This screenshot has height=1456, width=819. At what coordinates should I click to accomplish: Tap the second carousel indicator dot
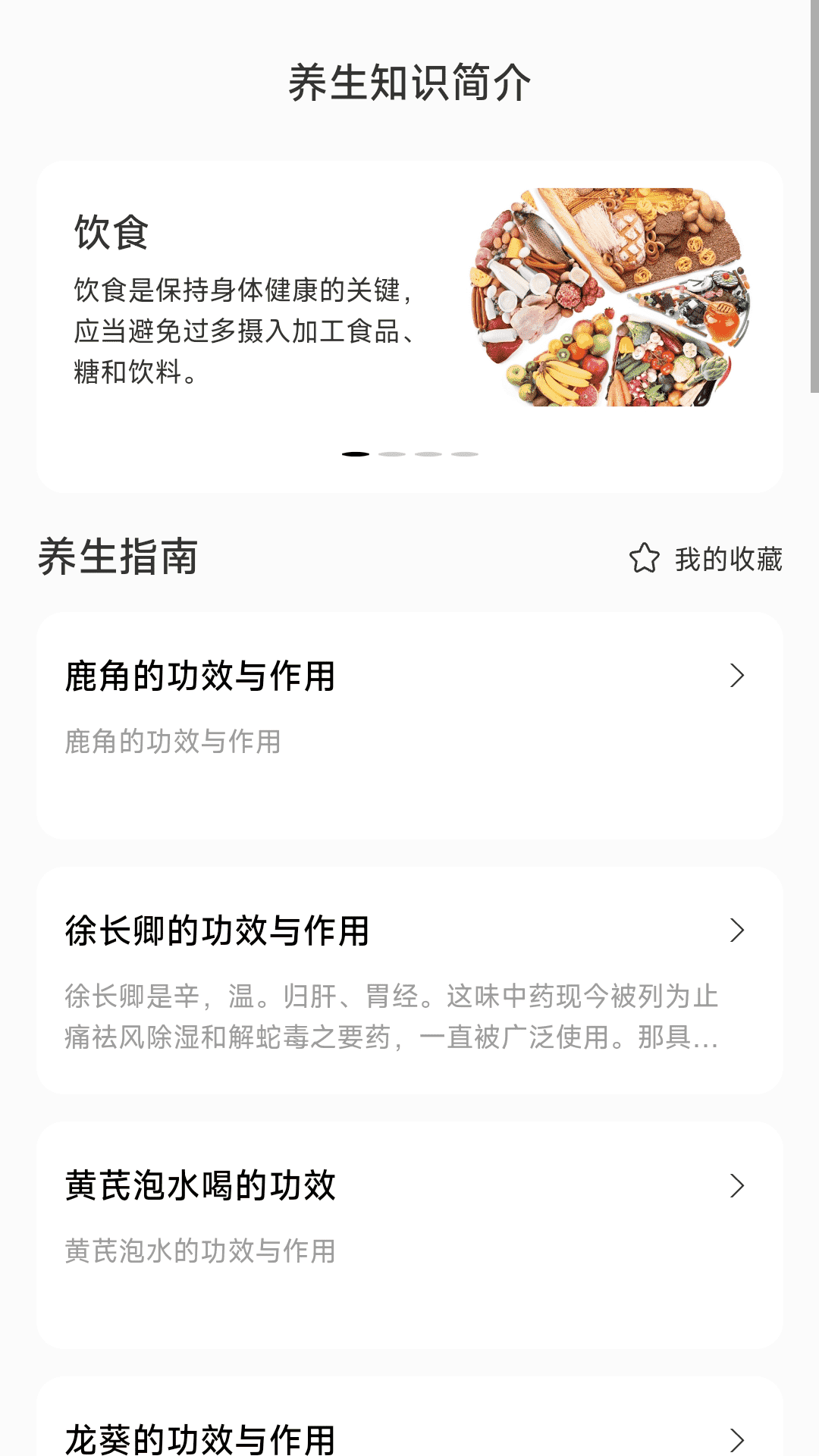coord(390,453)
